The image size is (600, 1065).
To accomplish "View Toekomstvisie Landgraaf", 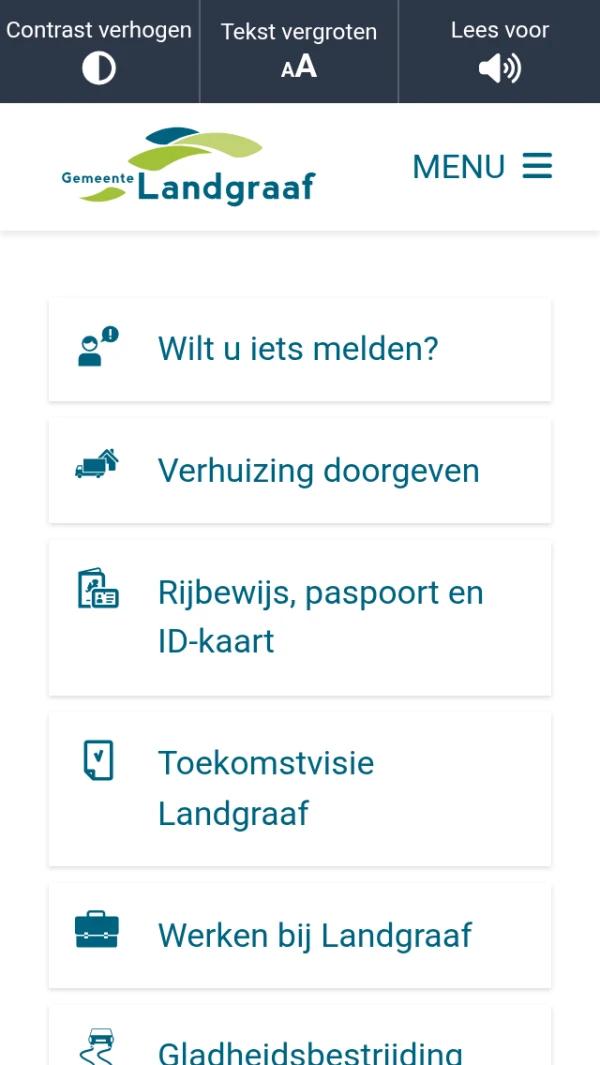I will click(299, 788).
